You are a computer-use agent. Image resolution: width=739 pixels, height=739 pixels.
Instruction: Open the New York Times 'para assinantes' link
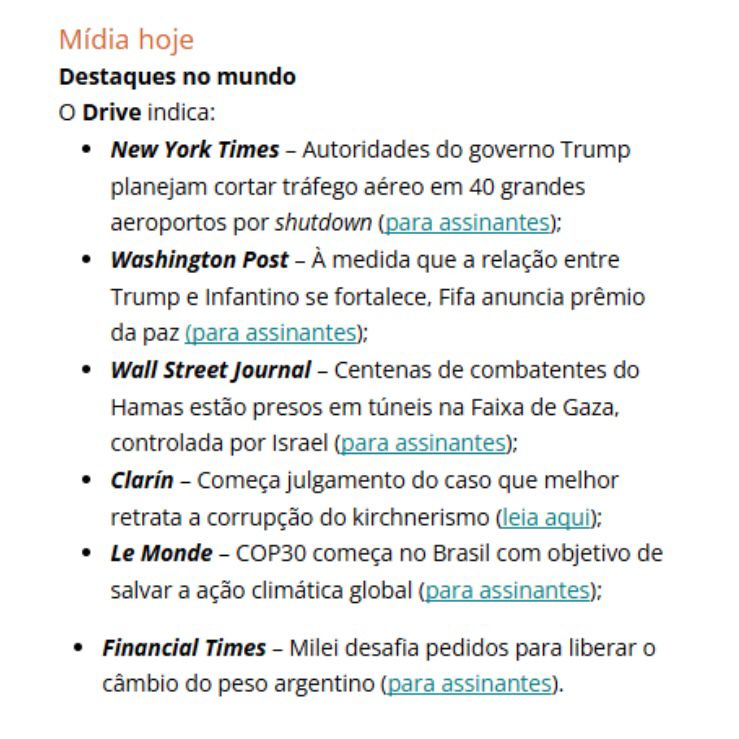(467, 222)
